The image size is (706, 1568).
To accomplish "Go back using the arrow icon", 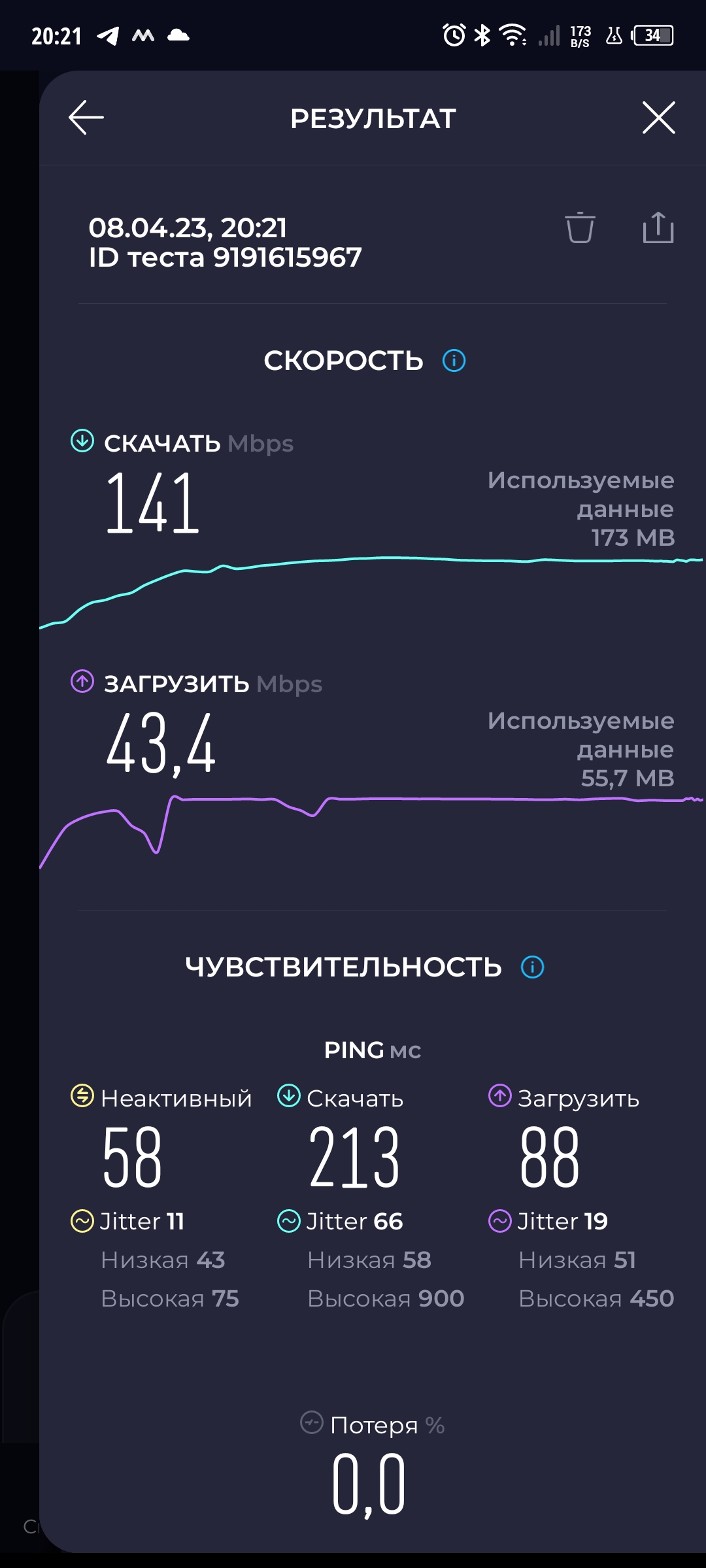I will 86,118.
